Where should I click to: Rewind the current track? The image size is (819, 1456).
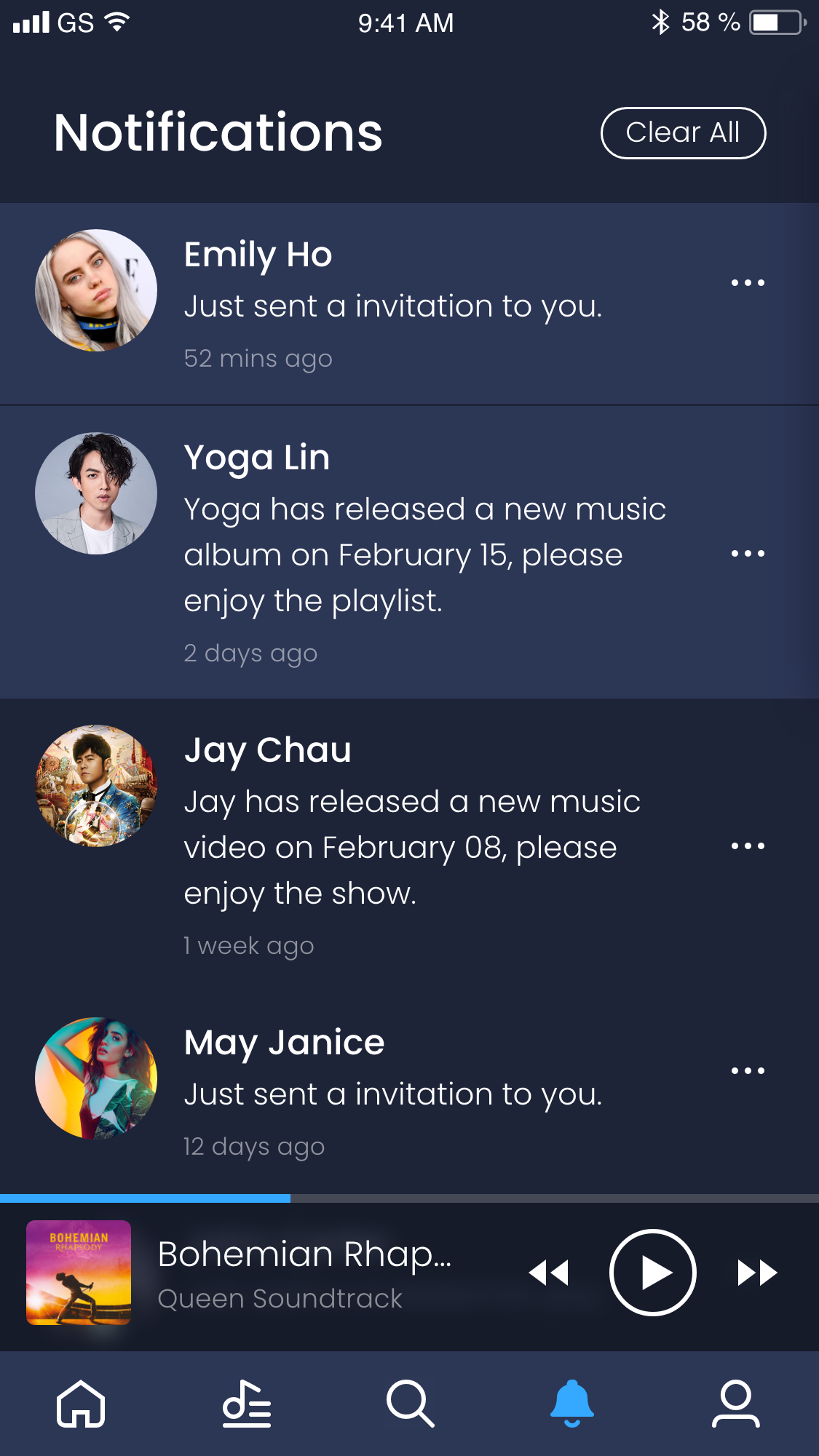[548, 1273]
